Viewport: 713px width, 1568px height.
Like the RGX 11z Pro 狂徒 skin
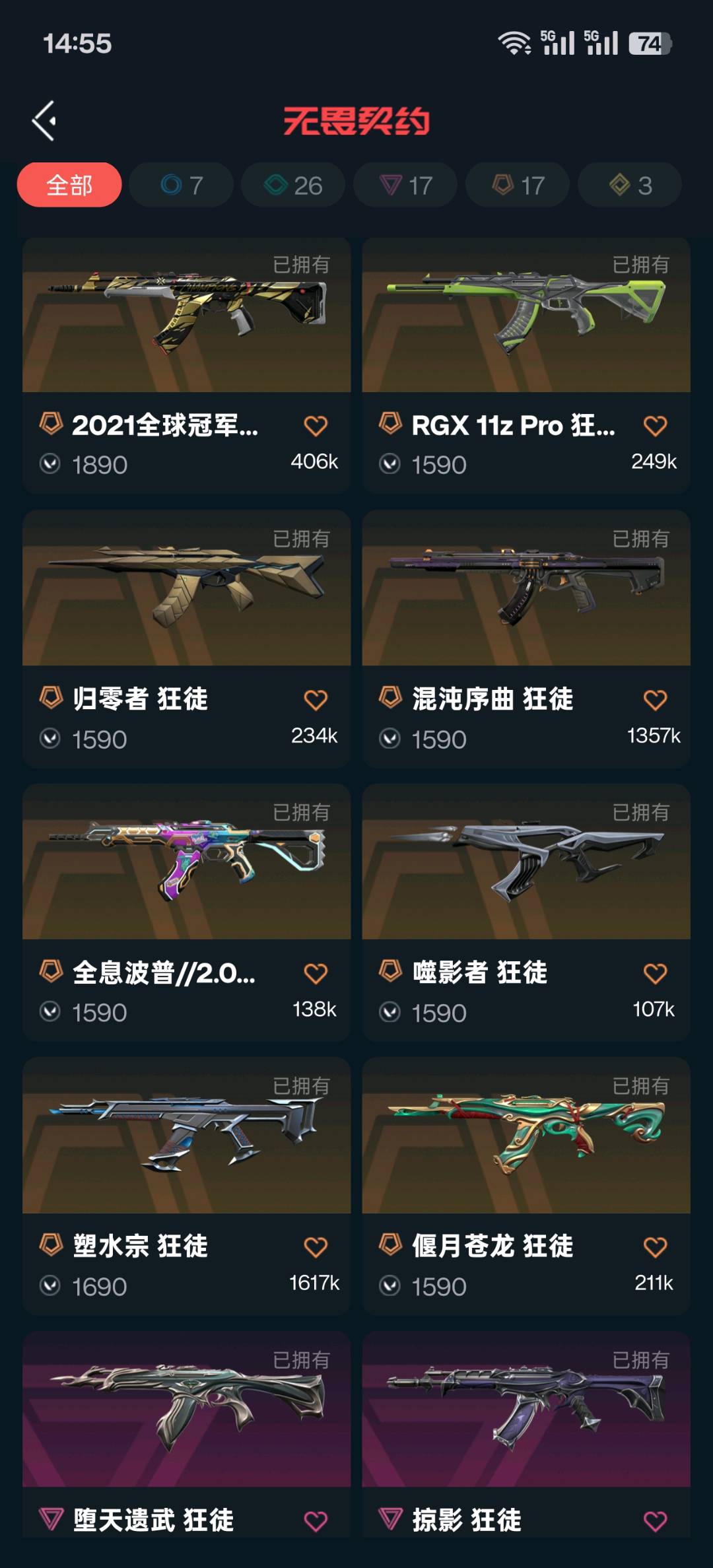point(655,426)
